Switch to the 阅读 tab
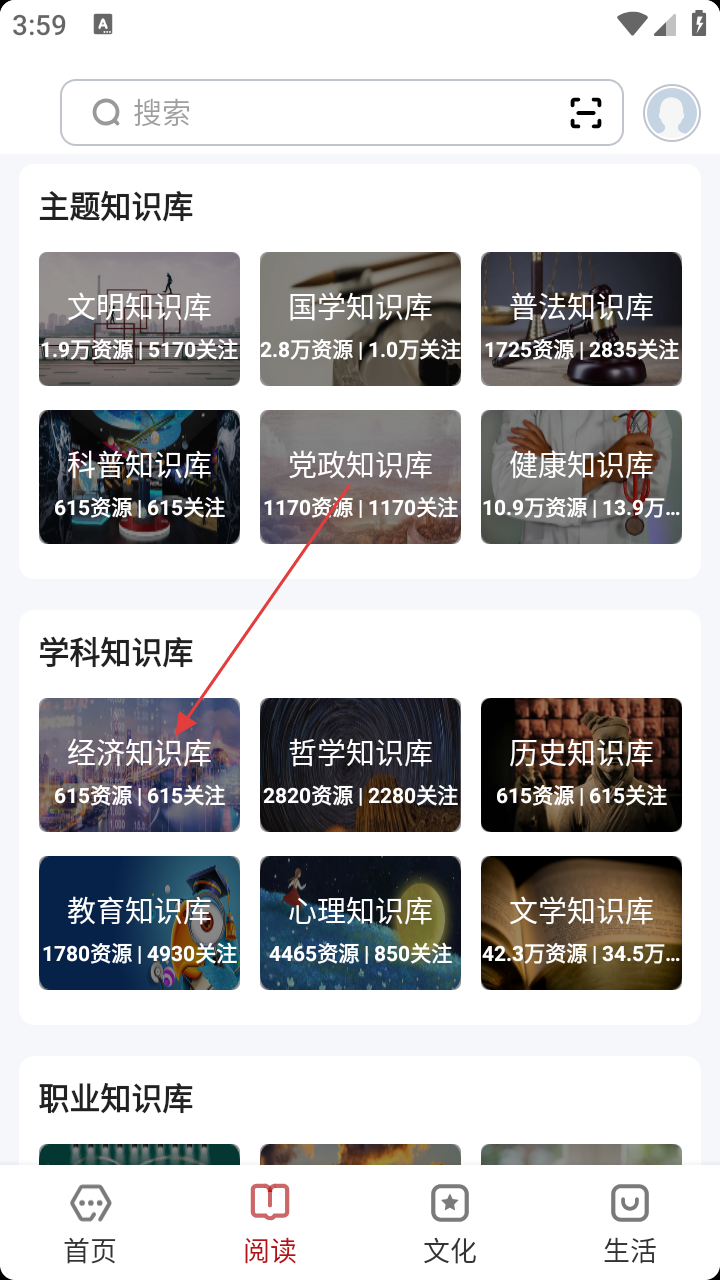Viewport: 720px width, 1280px height. click(x=270, y=1222)
